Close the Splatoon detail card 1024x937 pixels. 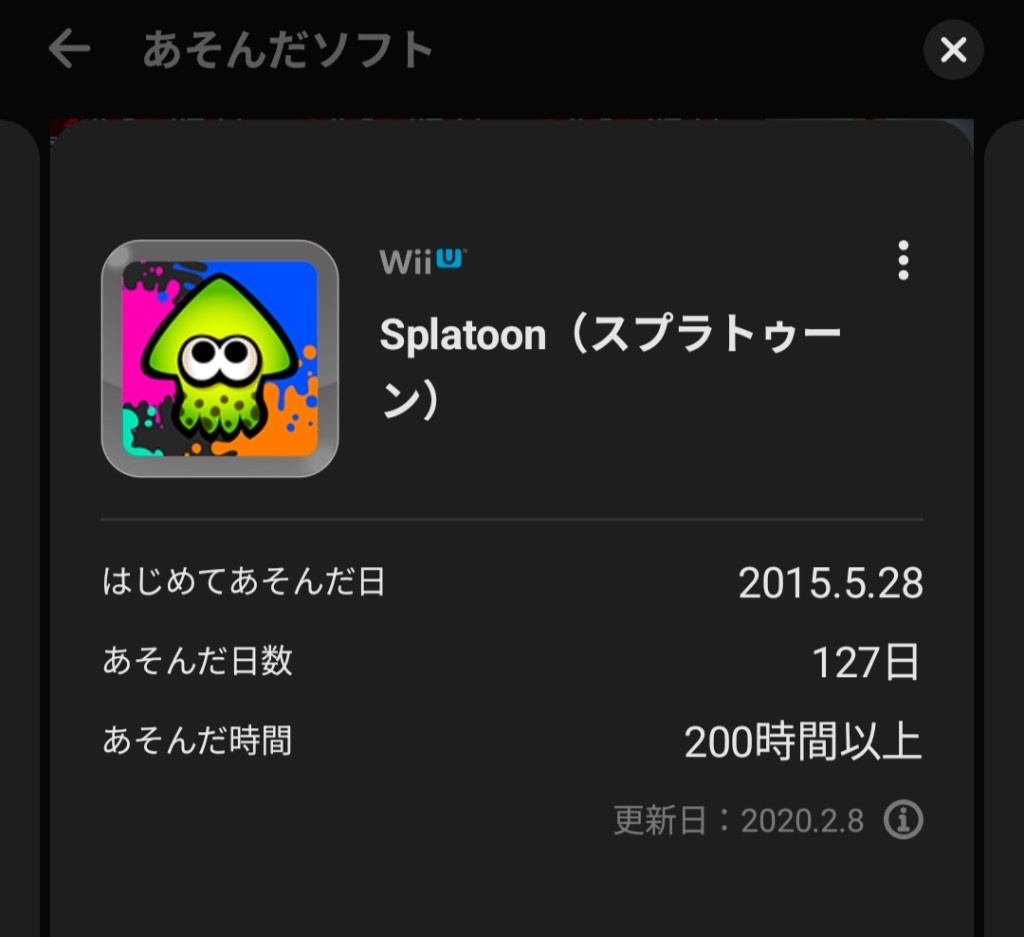coord(953,49)
